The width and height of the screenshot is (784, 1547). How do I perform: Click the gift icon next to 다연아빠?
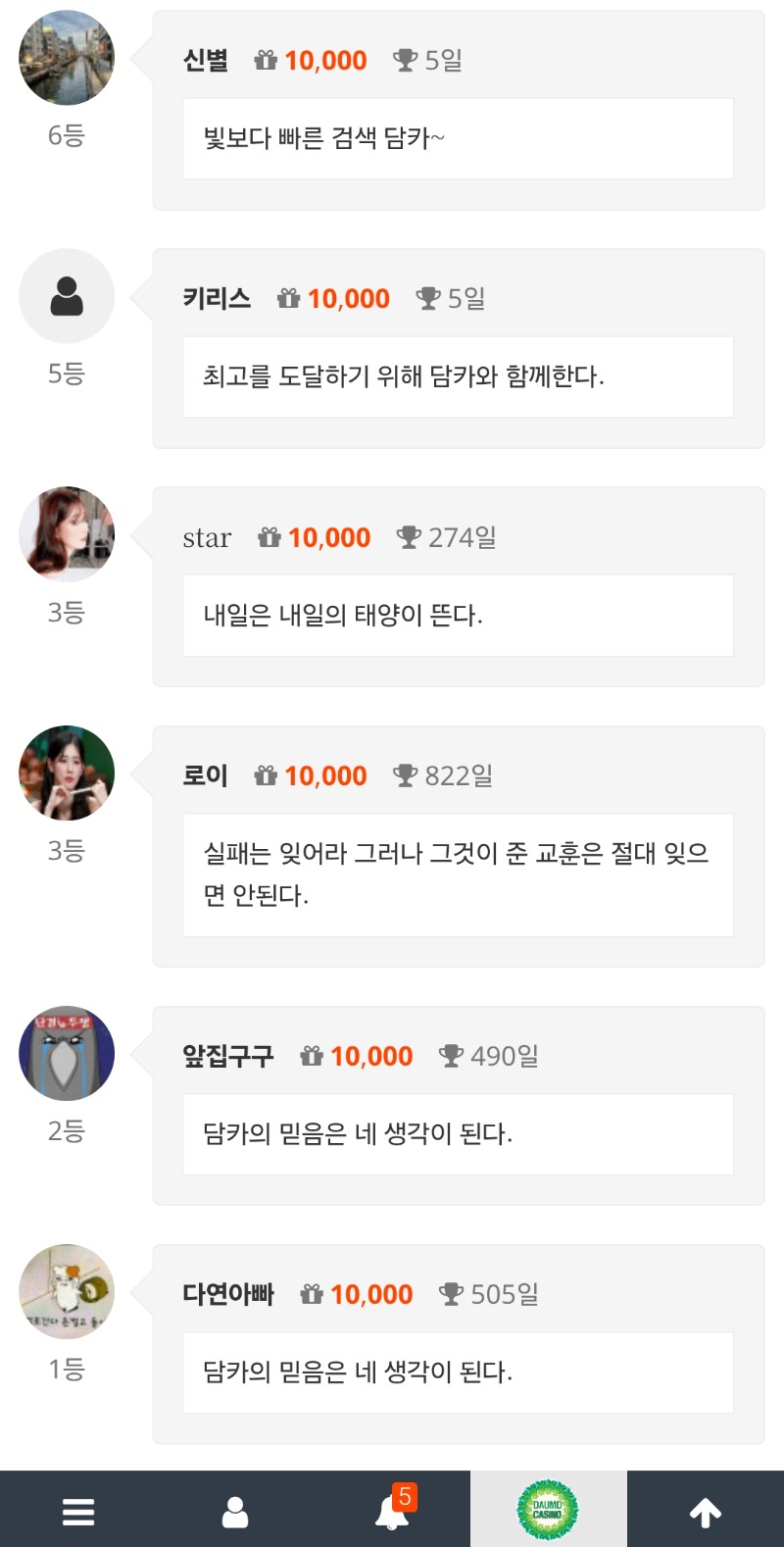pyautogui.click(x=312, y=1293)
